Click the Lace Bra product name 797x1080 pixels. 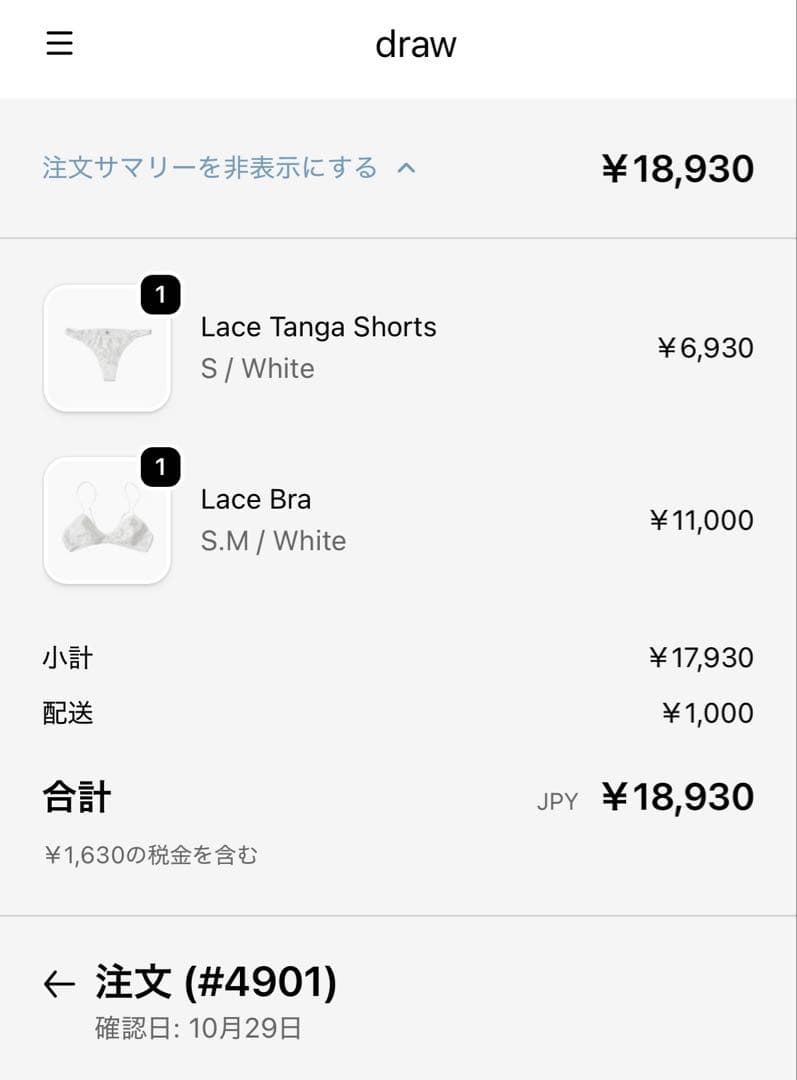(256, 499)
